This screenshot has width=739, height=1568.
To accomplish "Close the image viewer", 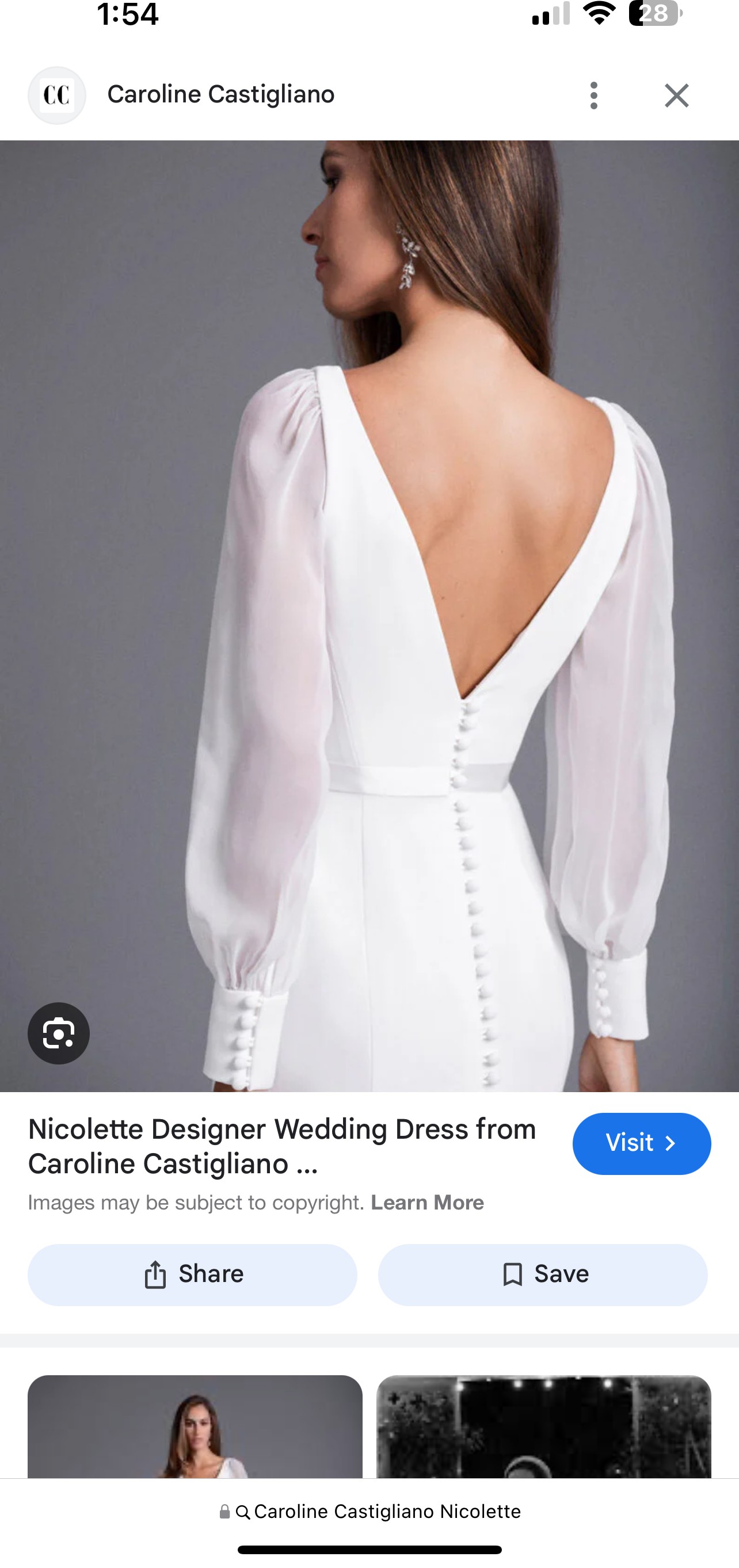I will 676,96.
